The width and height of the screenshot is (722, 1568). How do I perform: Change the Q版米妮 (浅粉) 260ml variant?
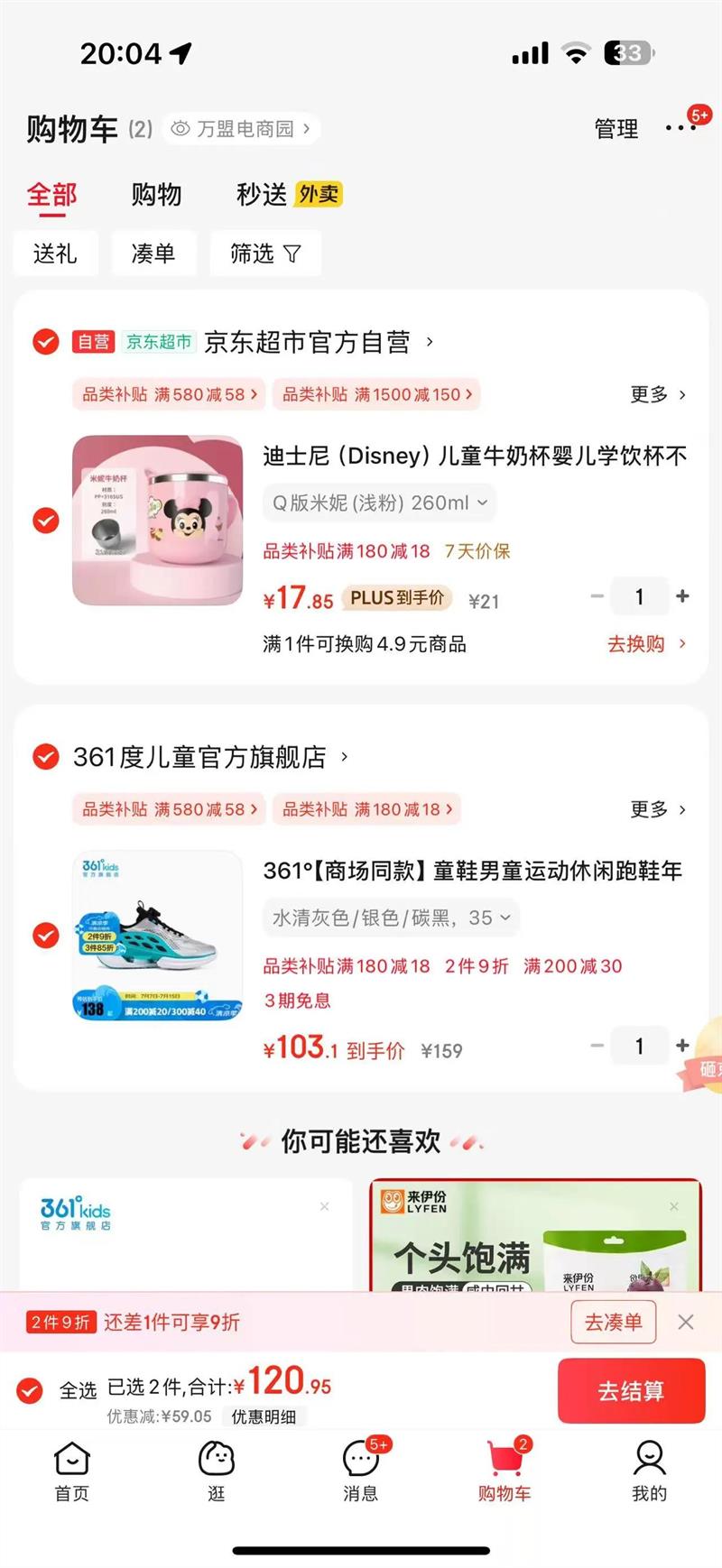point(380,503)
